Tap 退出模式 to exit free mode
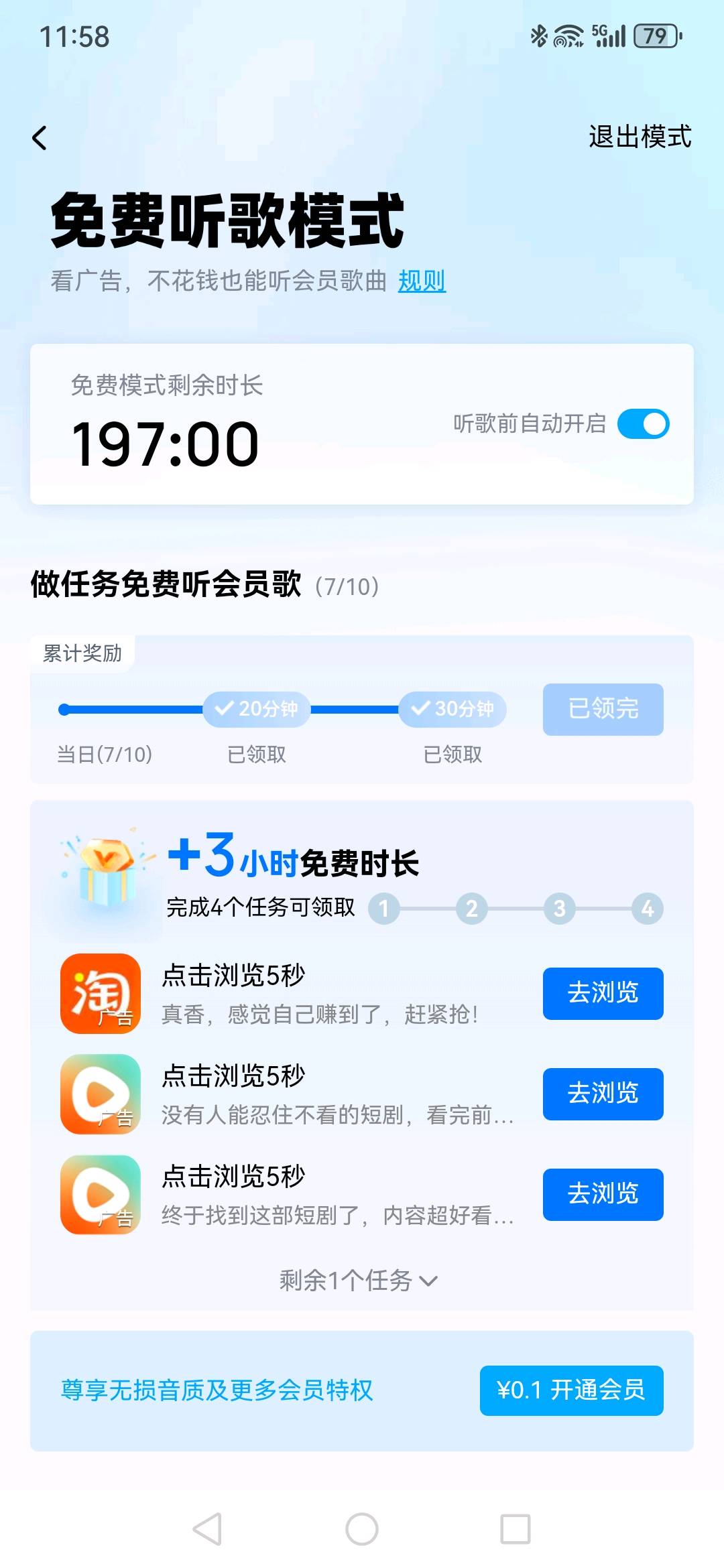Image resolution: width=724 pixels, height=1568 pixels. pyautogui.click(x=640, y=137)
